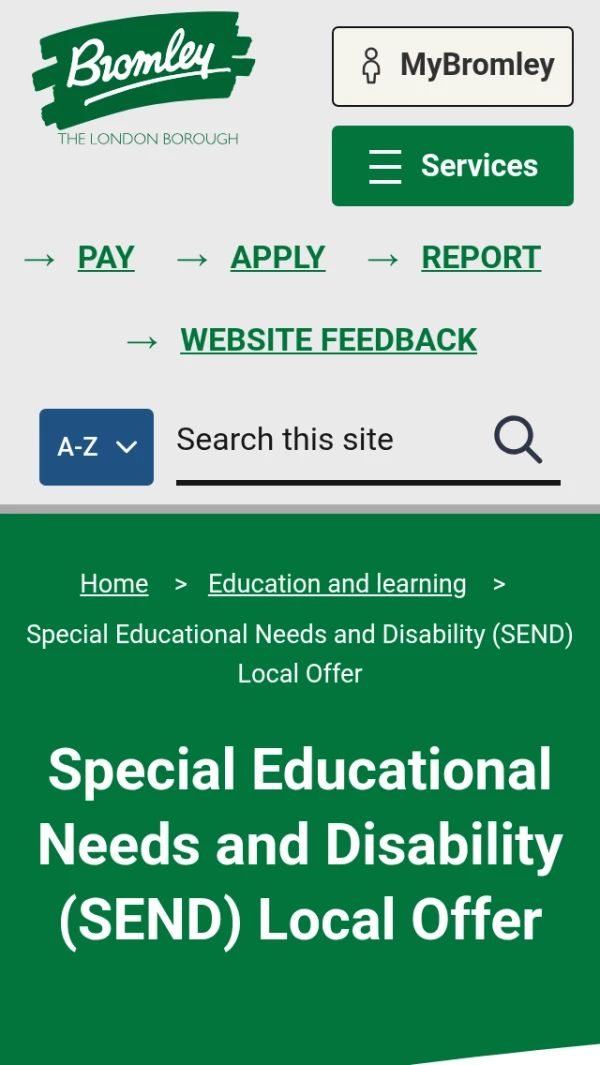Open the MyBromley account button
Screen dimensions: 600x1065
(x=452, y=66)
